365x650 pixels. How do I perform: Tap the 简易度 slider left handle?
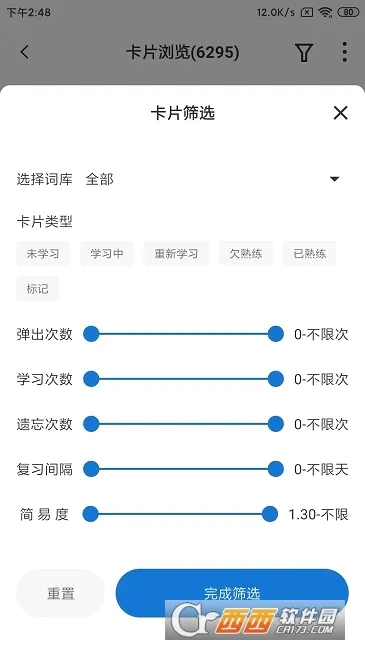tap(90, 514)
